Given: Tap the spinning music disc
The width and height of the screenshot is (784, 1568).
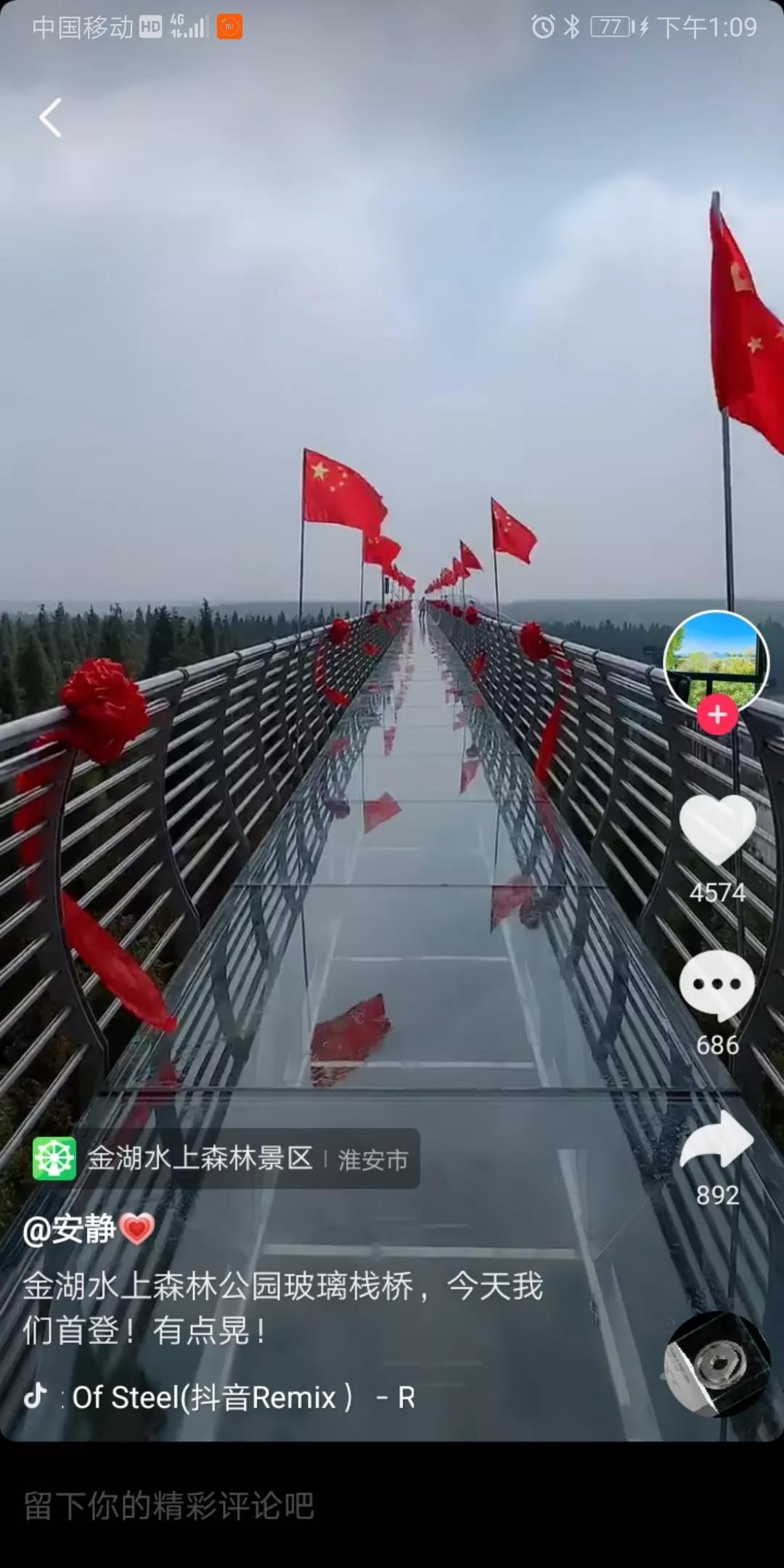Looking at the screenshot, I should coord(717,1364).
